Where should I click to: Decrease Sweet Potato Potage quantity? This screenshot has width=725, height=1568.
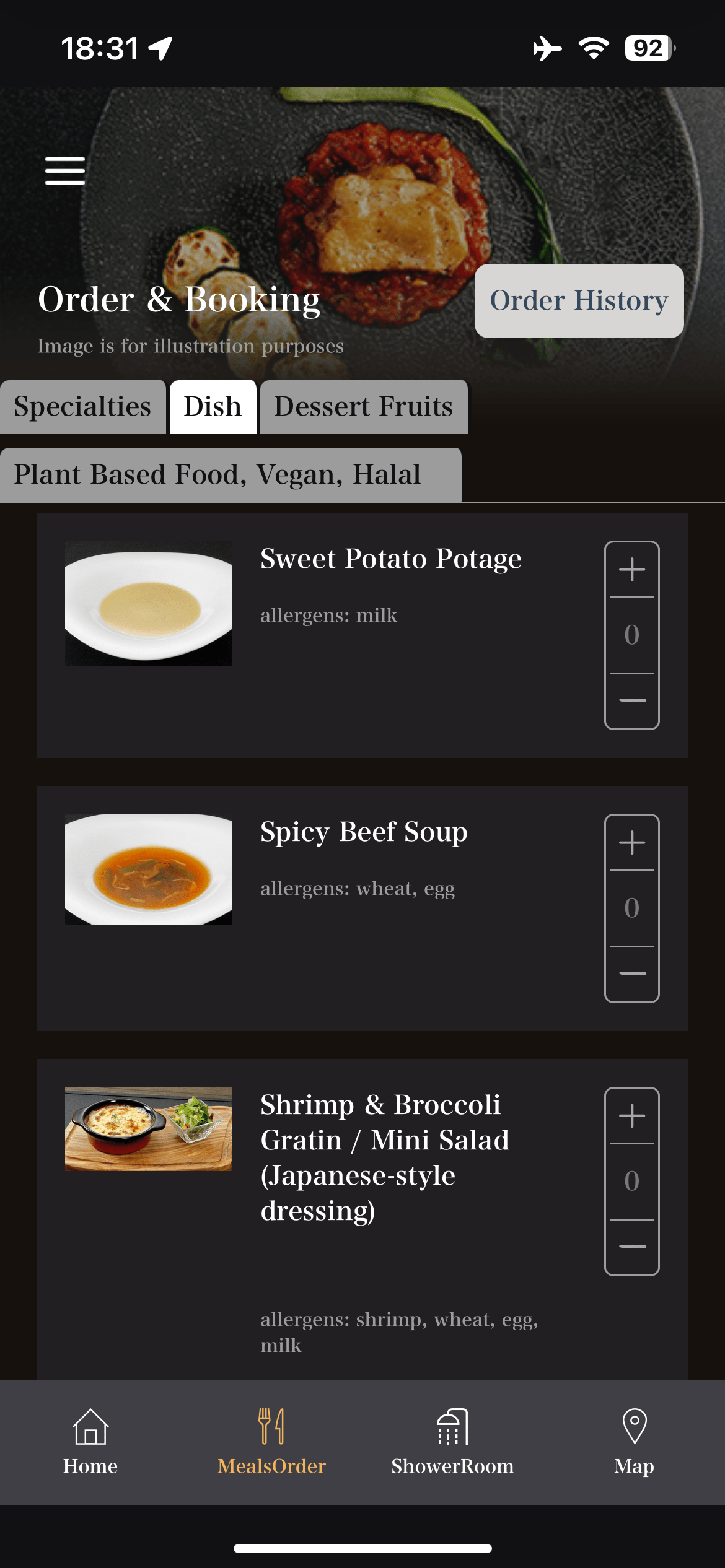(631, 700)
